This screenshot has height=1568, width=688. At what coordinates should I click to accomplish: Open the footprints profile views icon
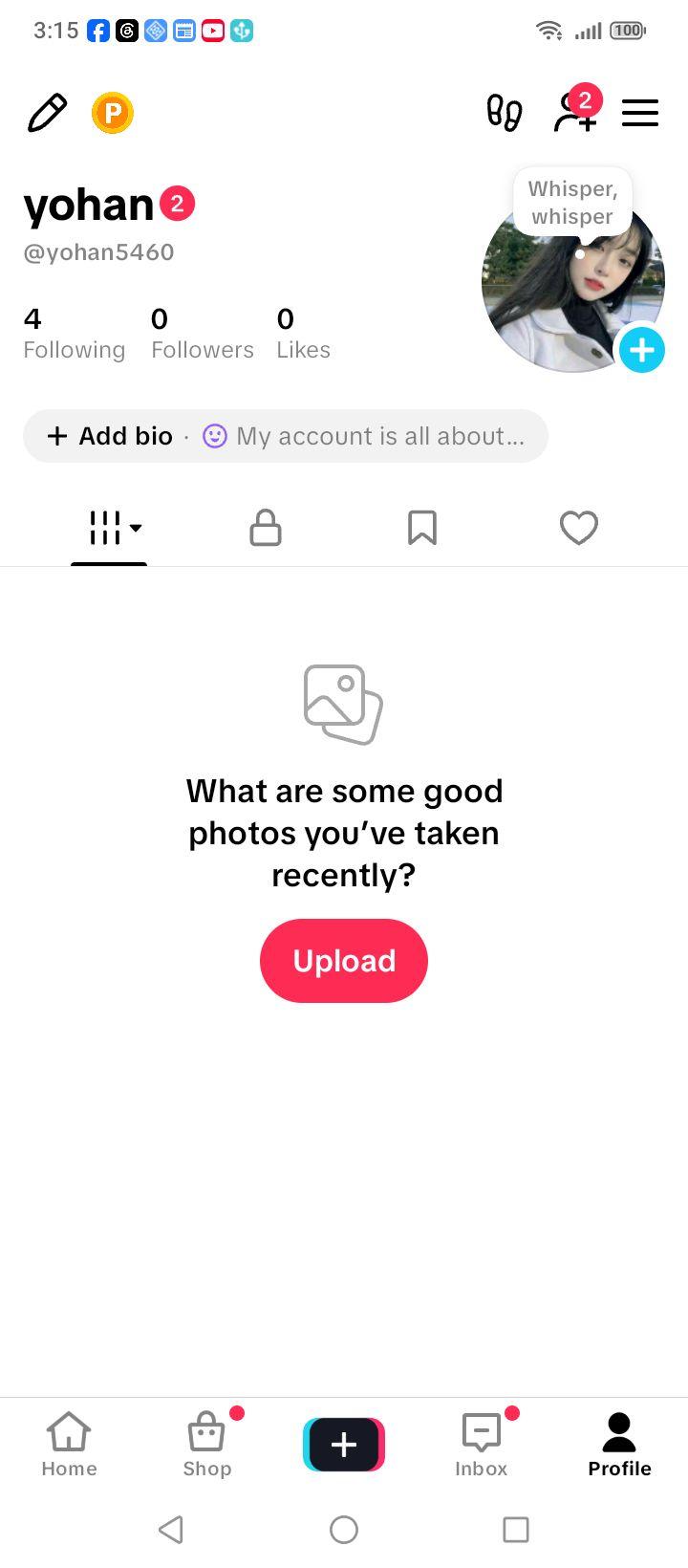505,113
